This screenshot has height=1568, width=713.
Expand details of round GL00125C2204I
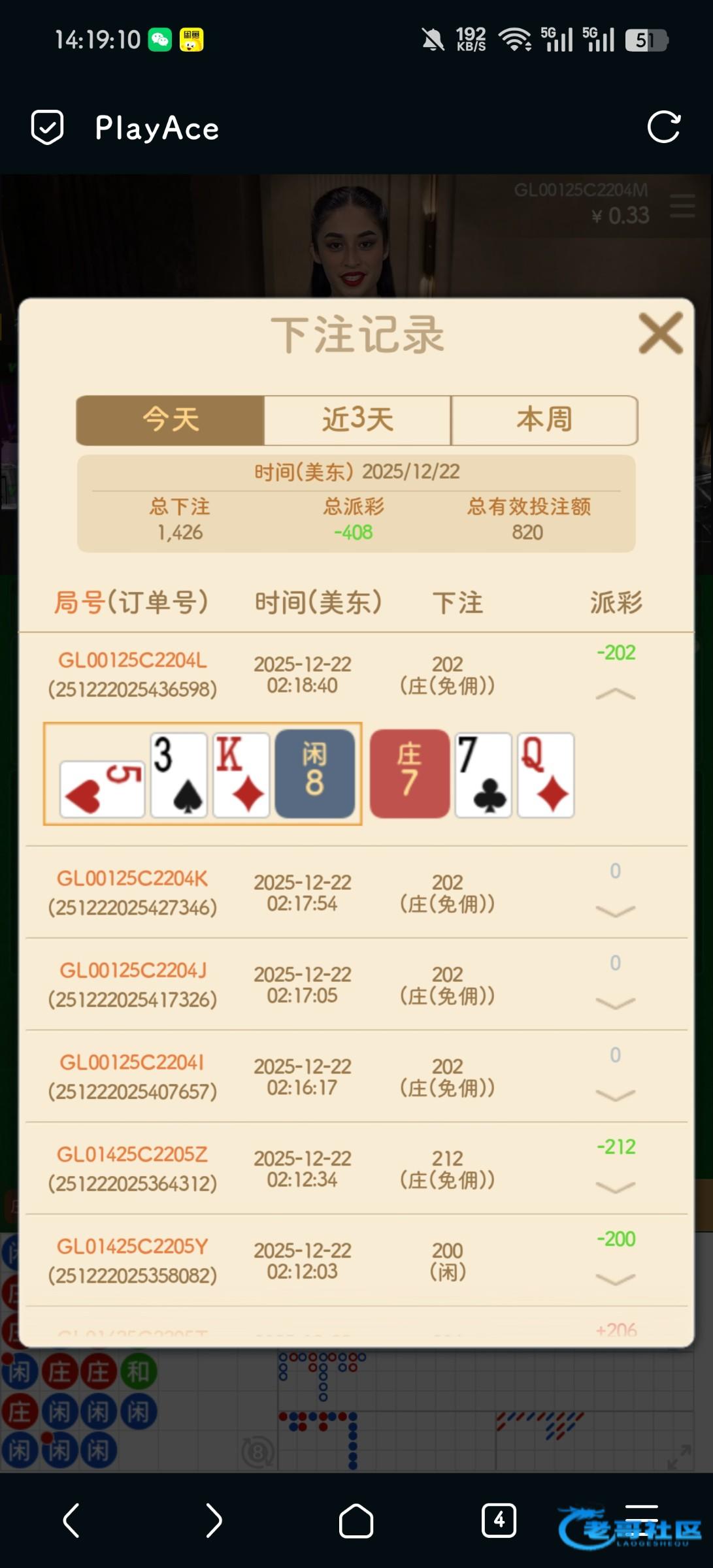615,1095
